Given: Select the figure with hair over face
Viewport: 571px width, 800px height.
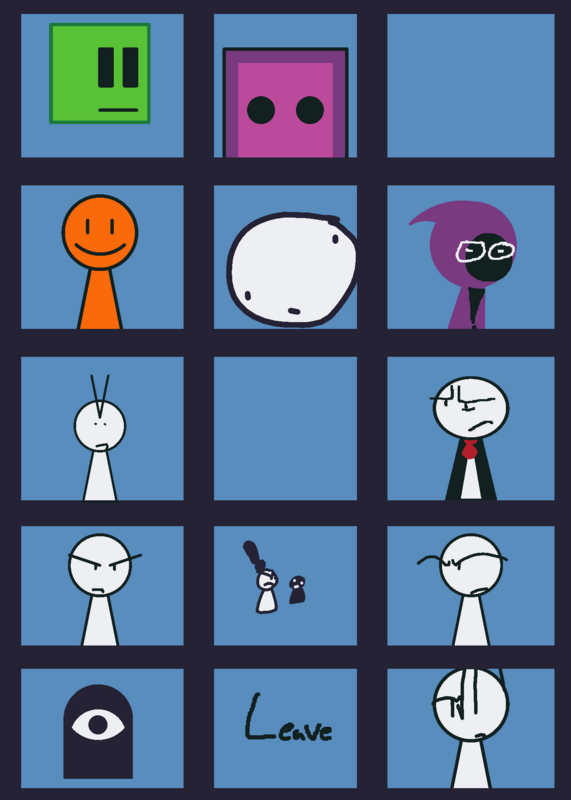Looking at the screenshot, I should tap(470, 728).
